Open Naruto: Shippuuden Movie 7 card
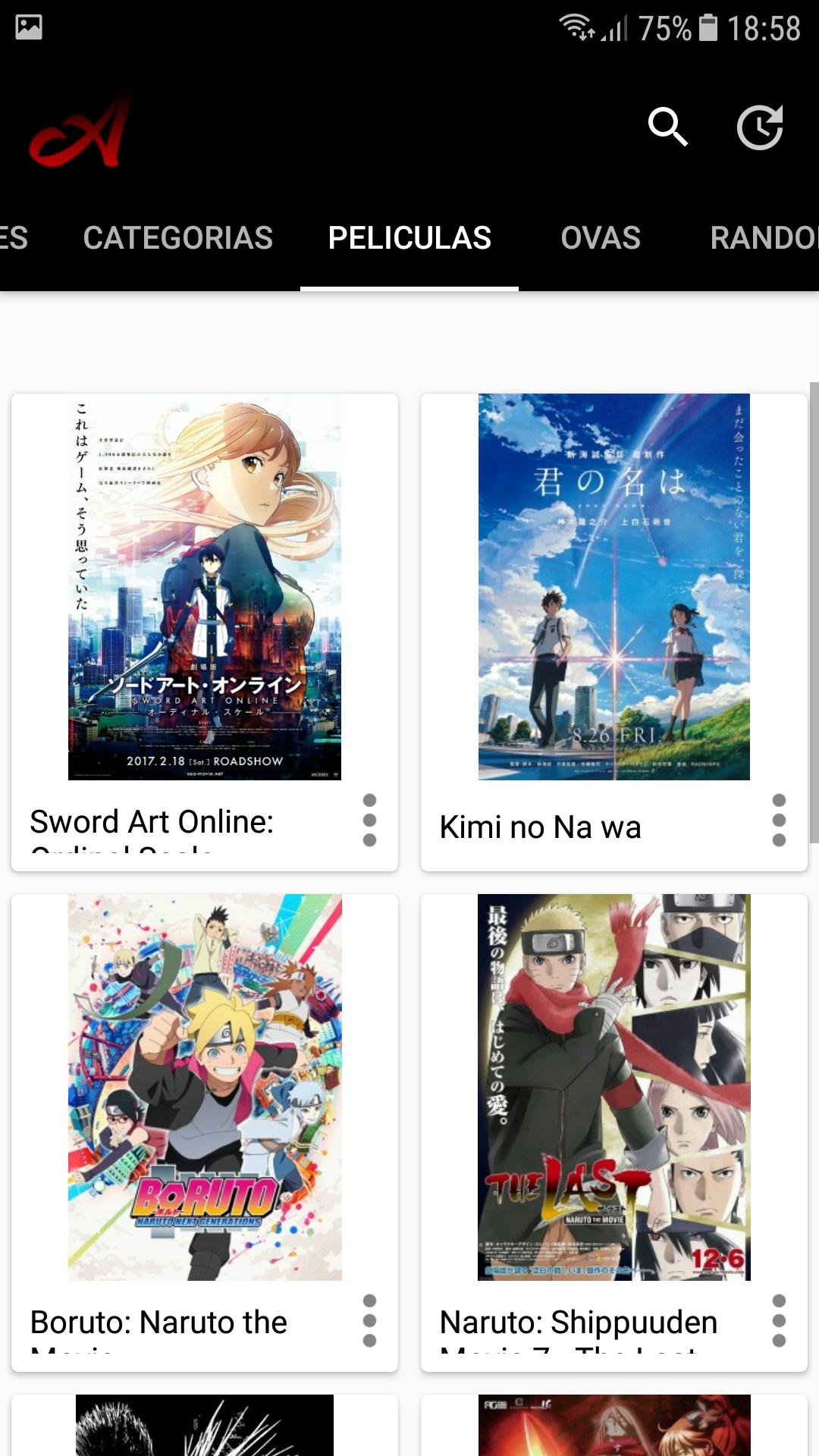The image size is (819, 1456). click(614, 1088)
